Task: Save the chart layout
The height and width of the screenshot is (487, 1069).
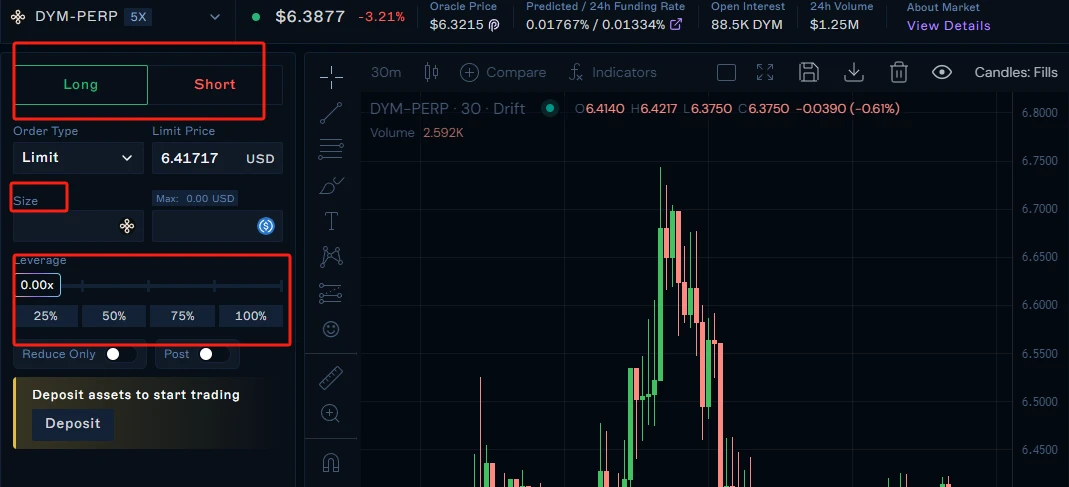Action: (x=809, y=72)
